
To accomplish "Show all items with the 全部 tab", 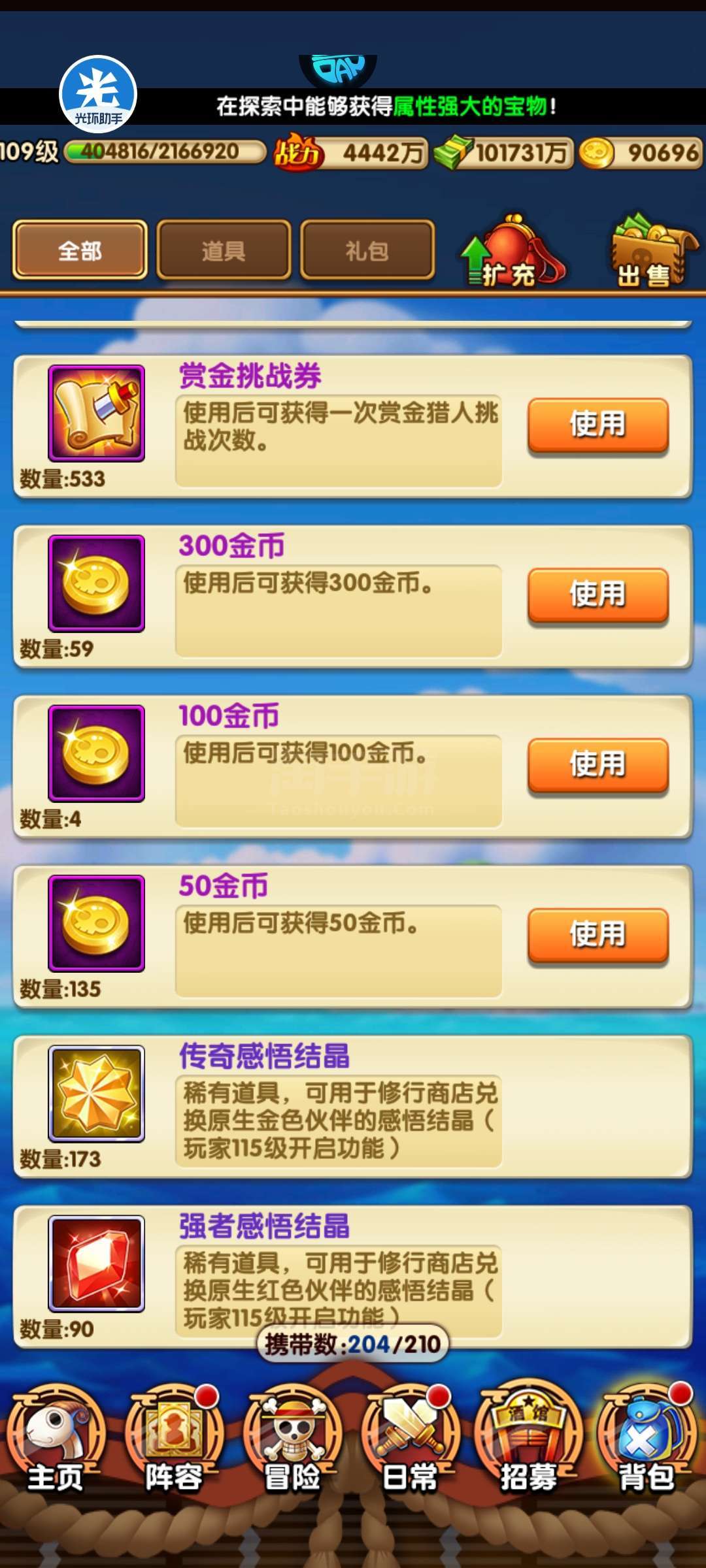I will pyautogui.click(x=80, y=250).
